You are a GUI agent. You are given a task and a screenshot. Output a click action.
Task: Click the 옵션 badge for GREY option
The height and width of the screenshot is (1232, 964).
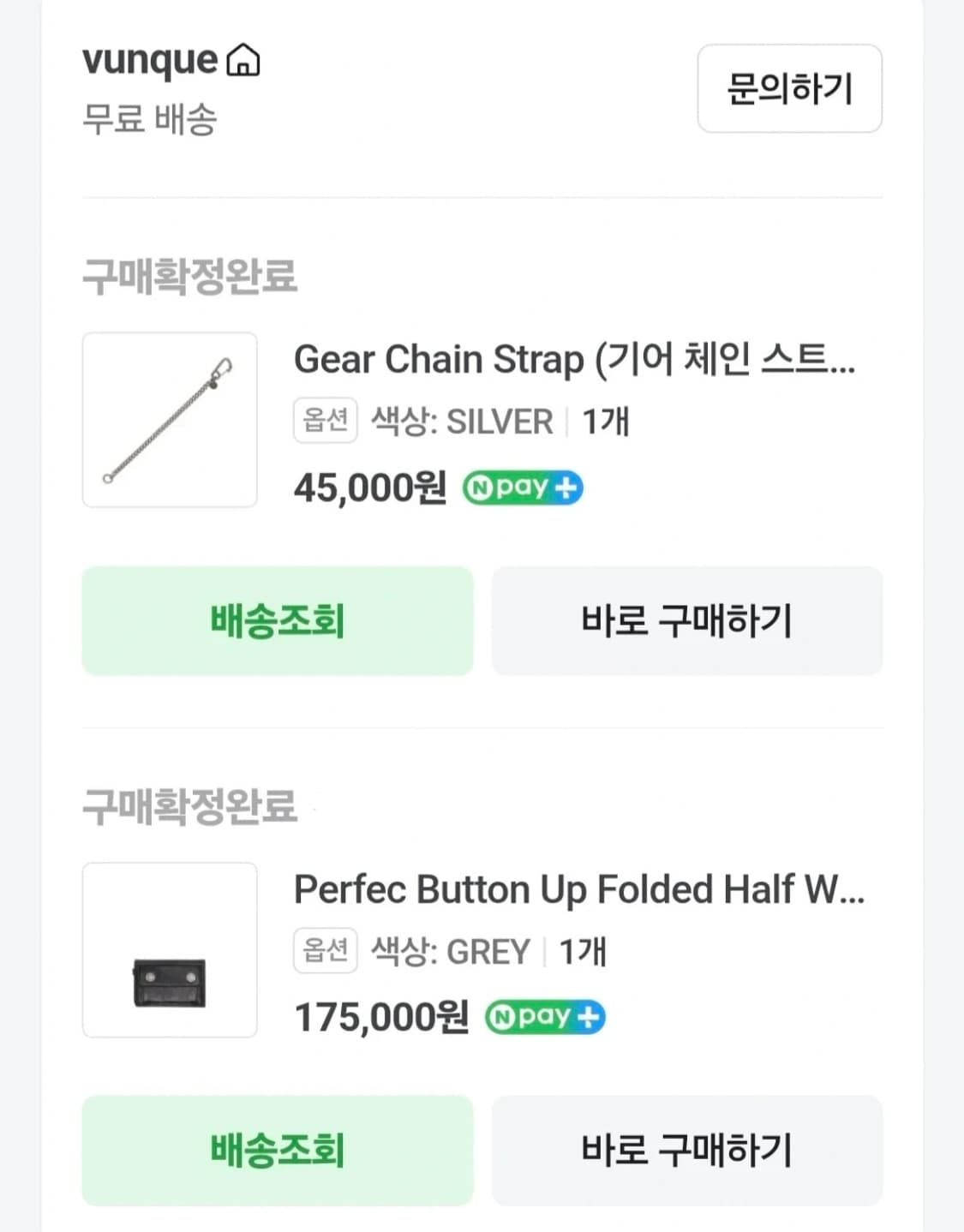pyautogui.click(x=324, y=951)
